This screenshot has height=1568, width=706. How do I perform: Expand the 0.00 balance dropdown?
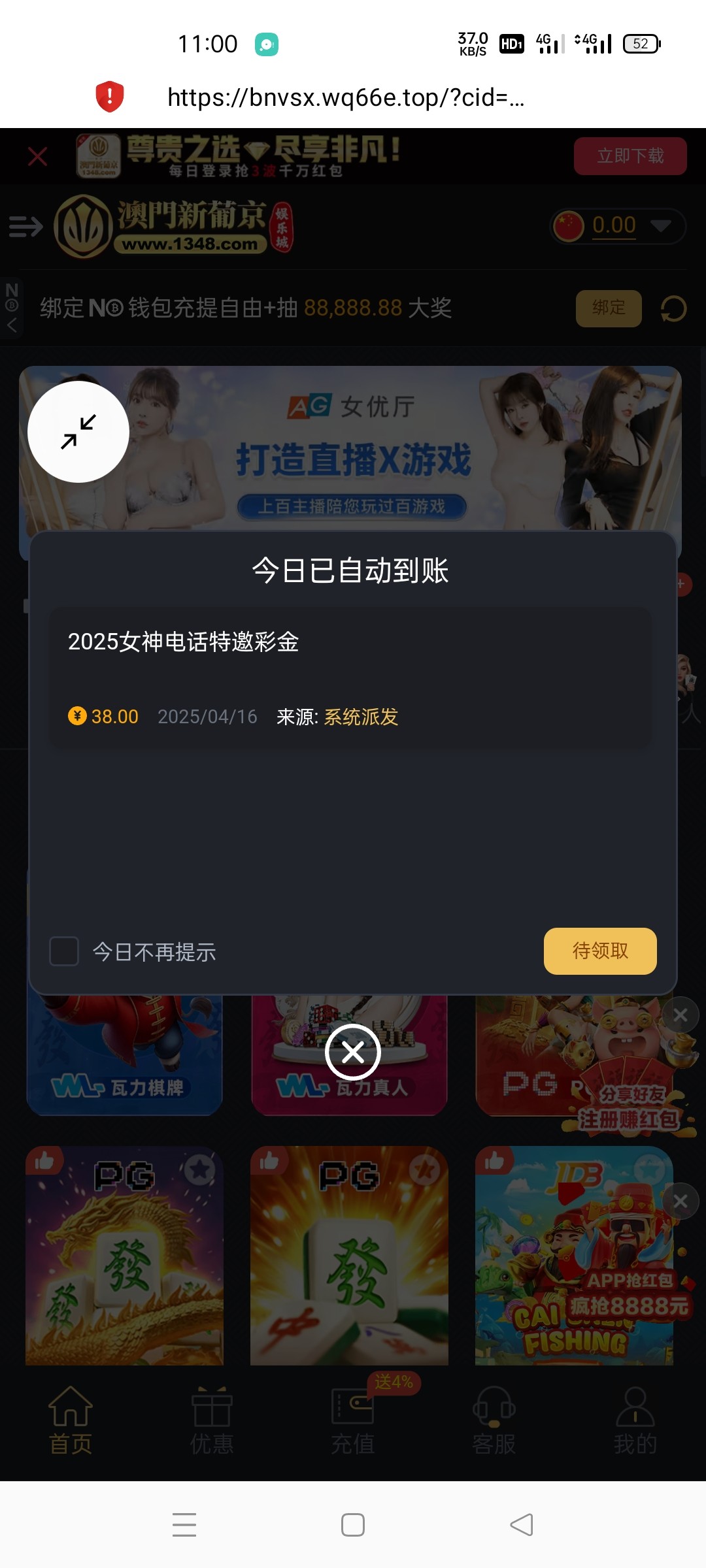pyautogui.click(x=660, y=225)
